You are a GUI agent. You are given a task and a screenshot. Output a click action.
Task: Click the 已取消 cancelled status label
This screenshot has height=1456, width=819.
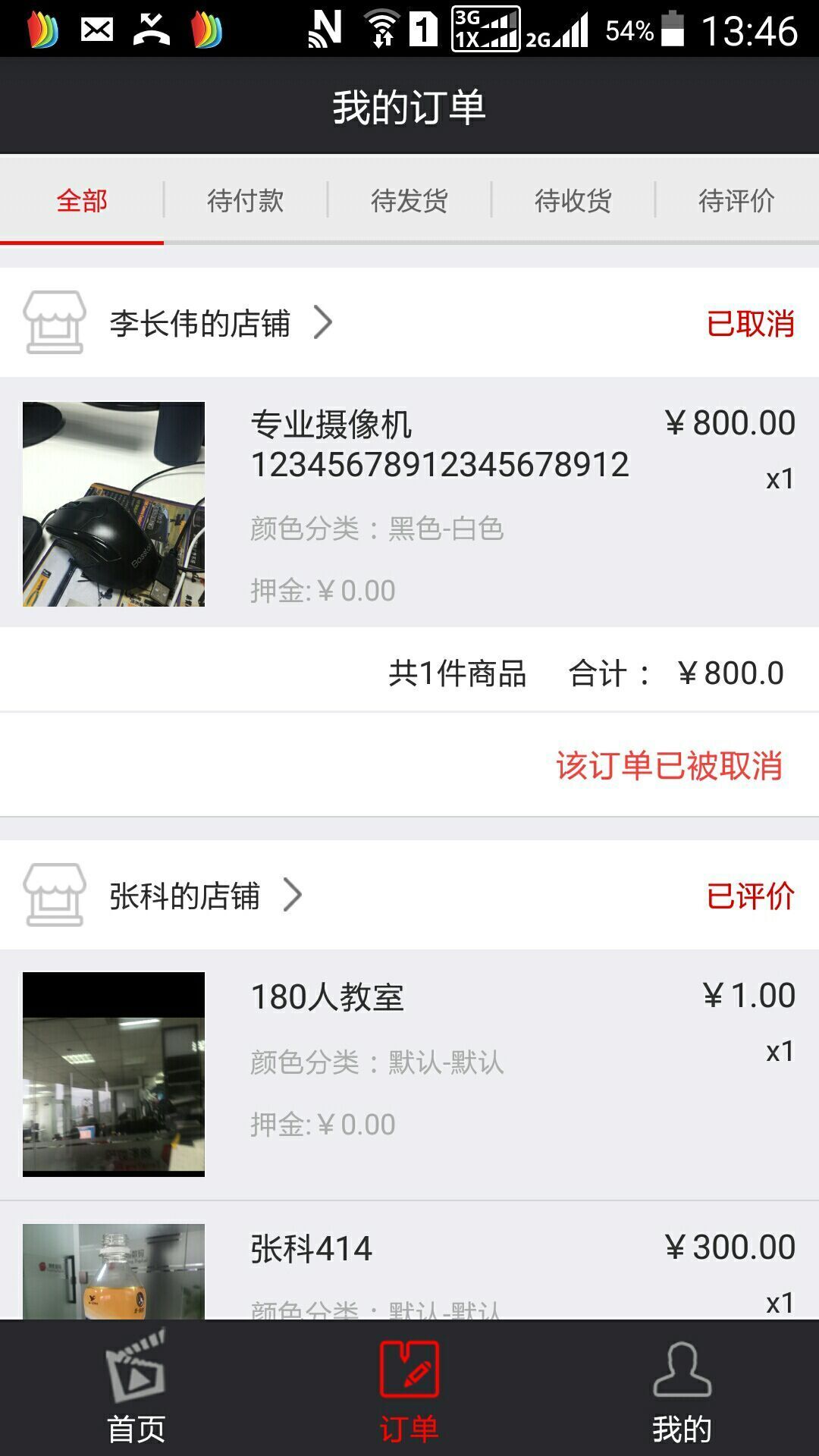[x=749, y=325]
